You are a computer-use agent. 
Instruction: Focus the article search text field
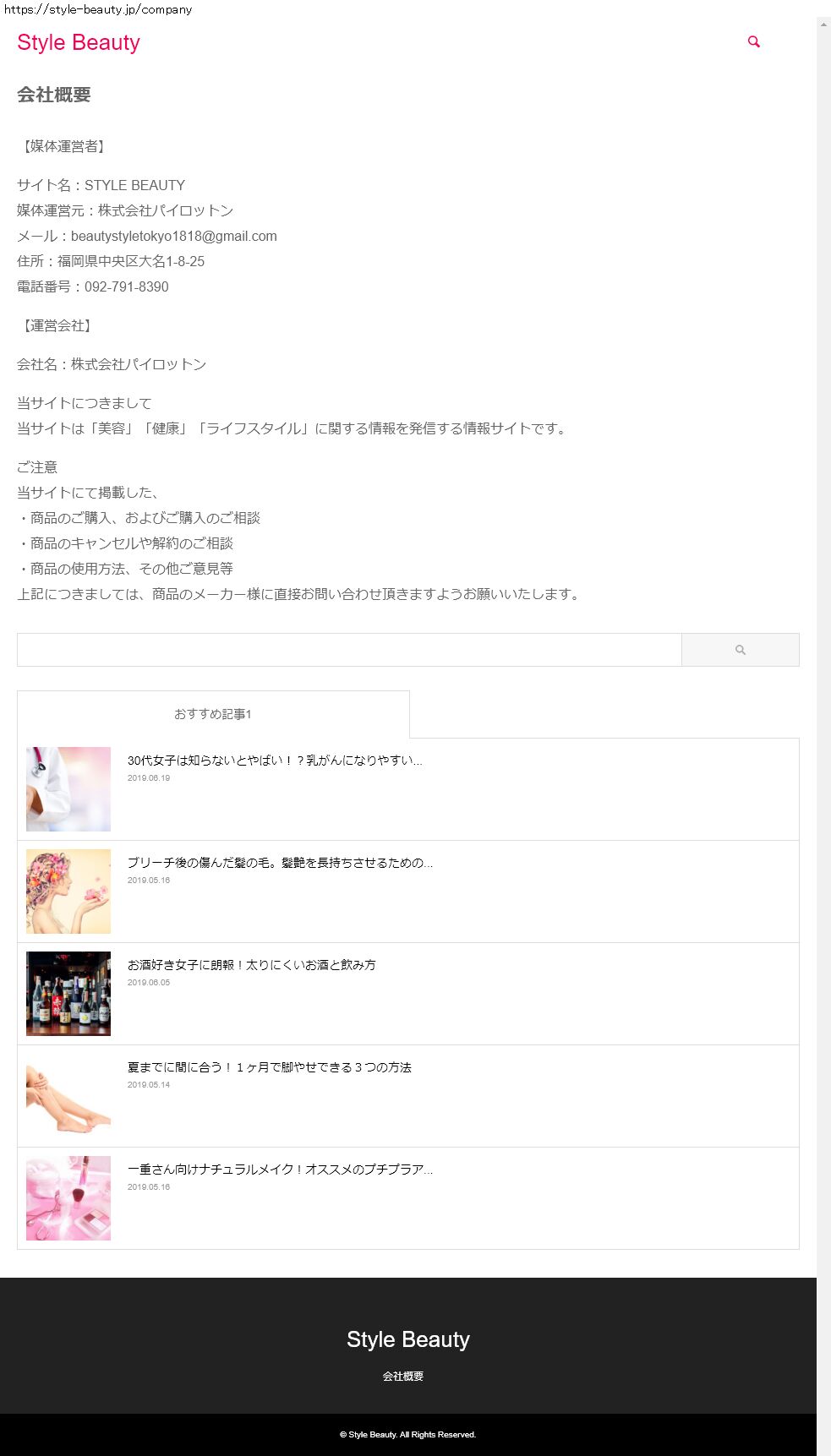348,650
